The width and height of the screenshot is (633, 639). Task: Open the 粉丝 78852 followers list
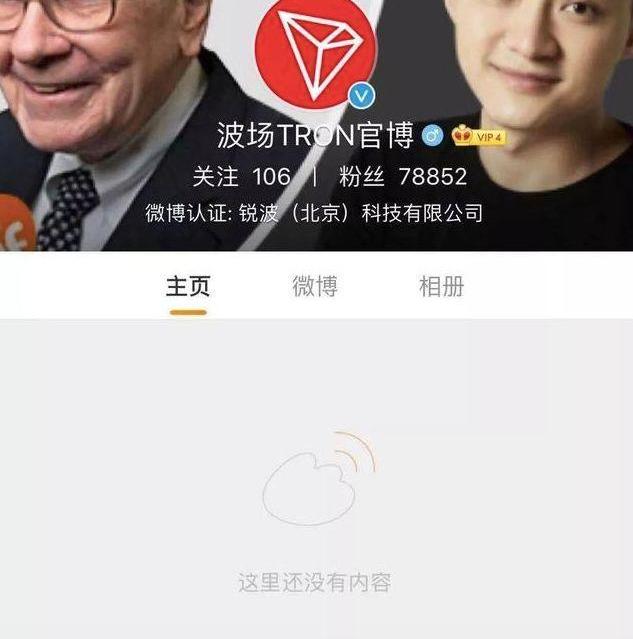pos(403,177)
